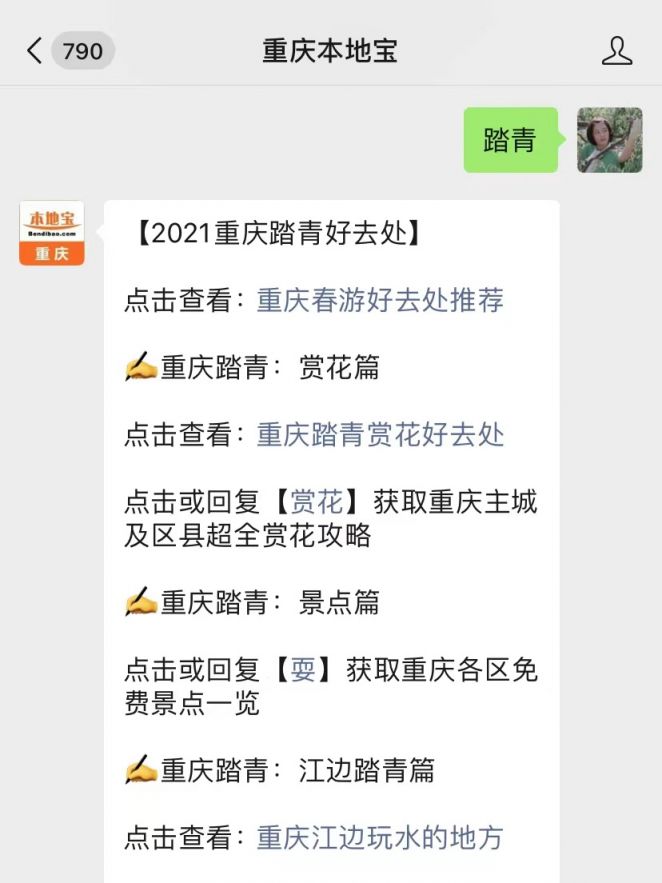Open the 重庆踏青赏花好去处 link
Viewport: 662px width, 883px height.
click(380, 434)
